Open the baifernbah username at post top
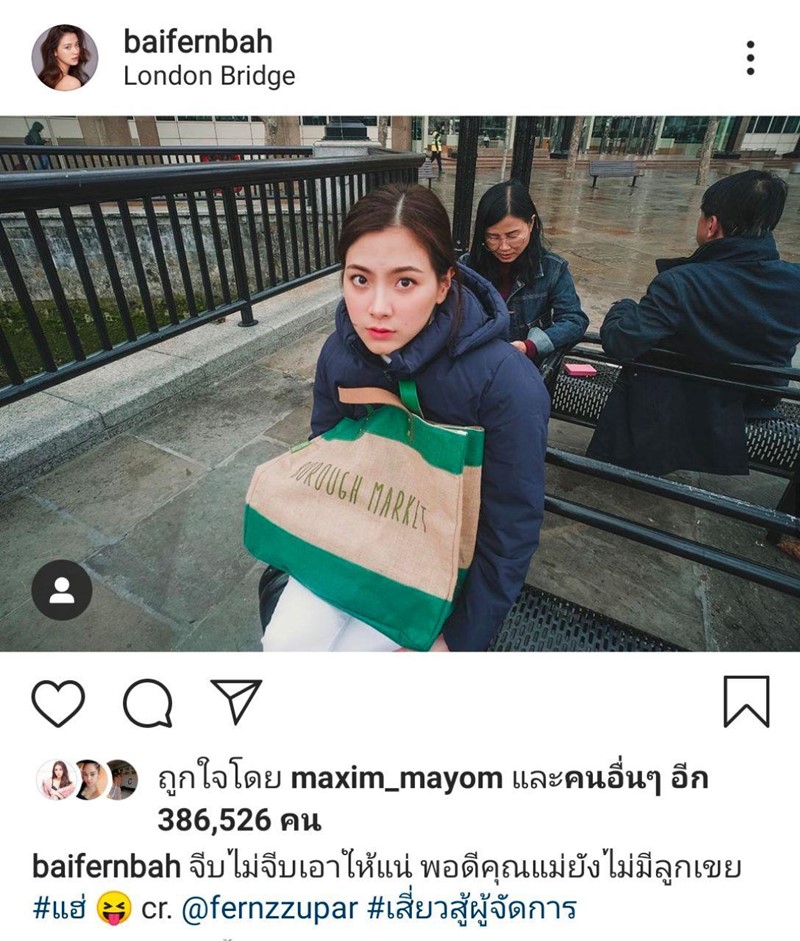Viewport: 800px width, 941px height. (198, 42)
